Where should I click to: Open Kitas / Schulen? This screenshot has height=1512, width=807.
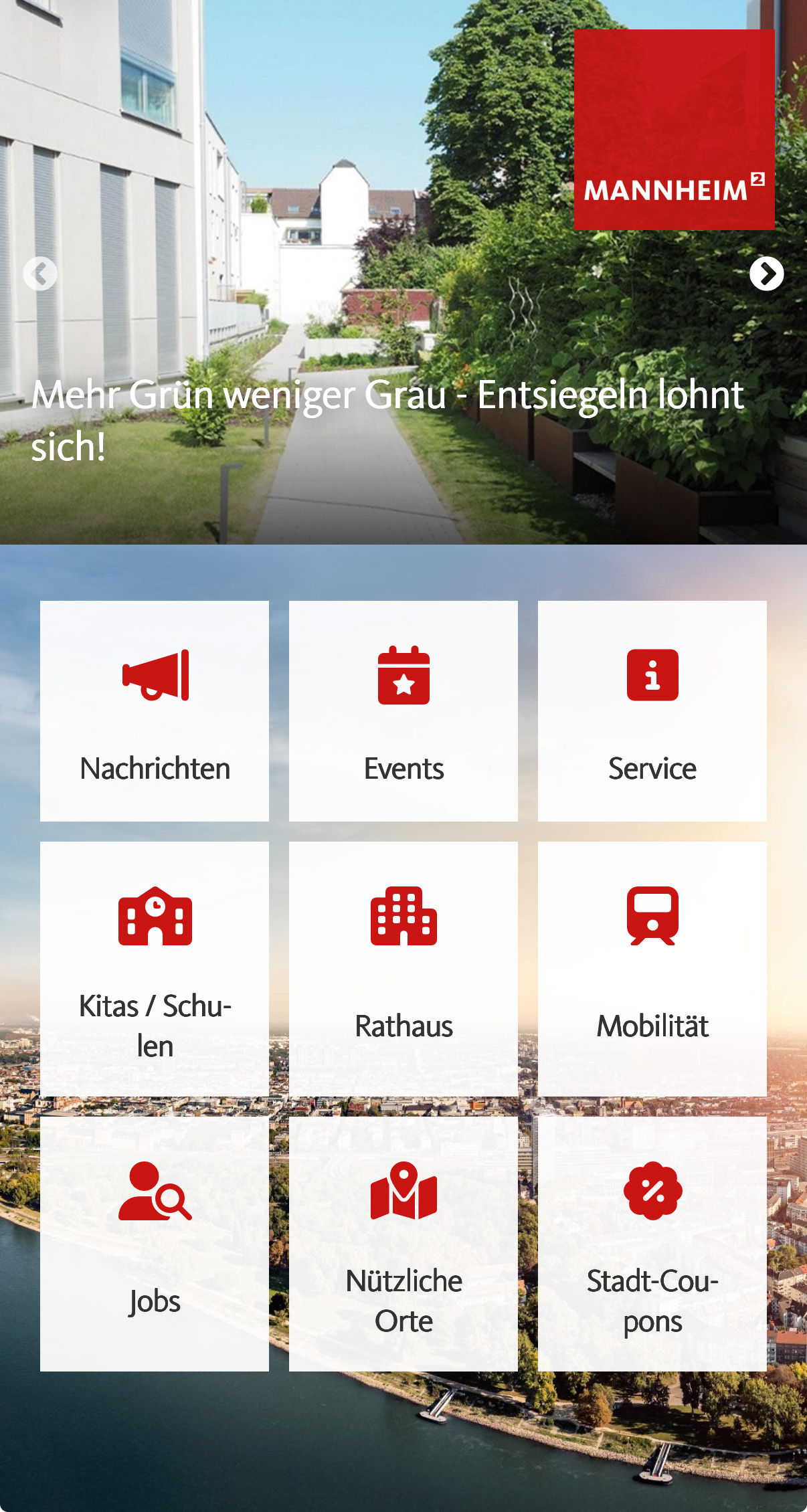click(x=155, y=968)
